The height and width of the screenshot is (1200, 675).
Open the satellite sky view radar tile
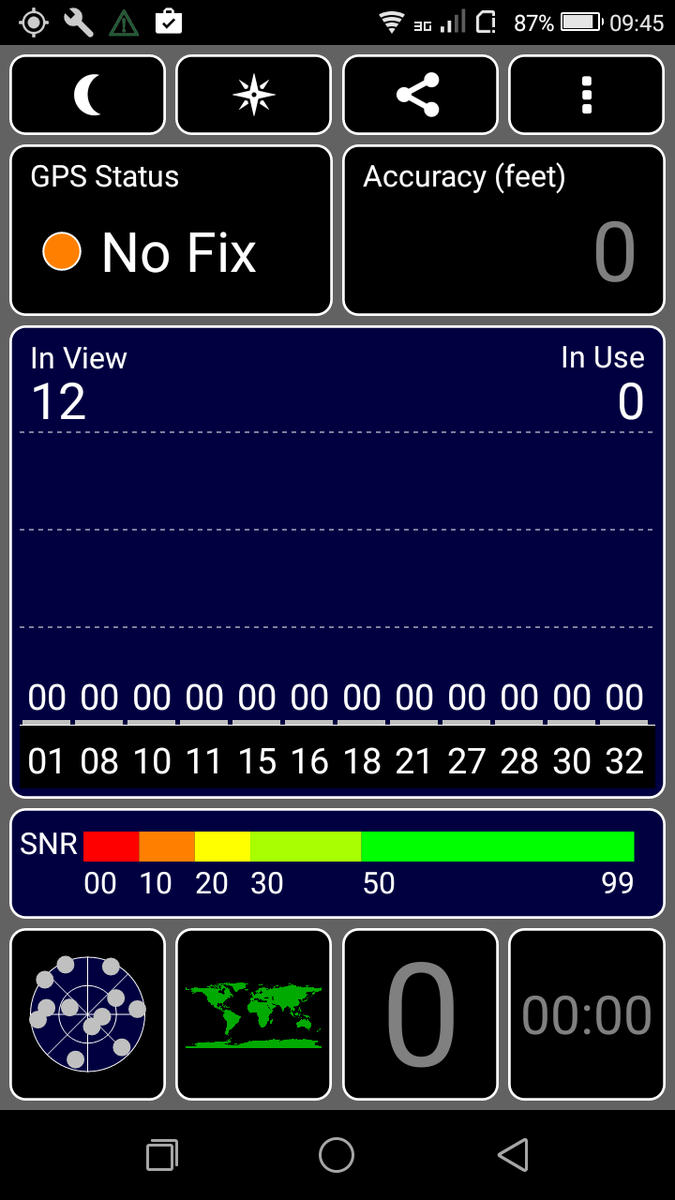(x=88, y=1015)
